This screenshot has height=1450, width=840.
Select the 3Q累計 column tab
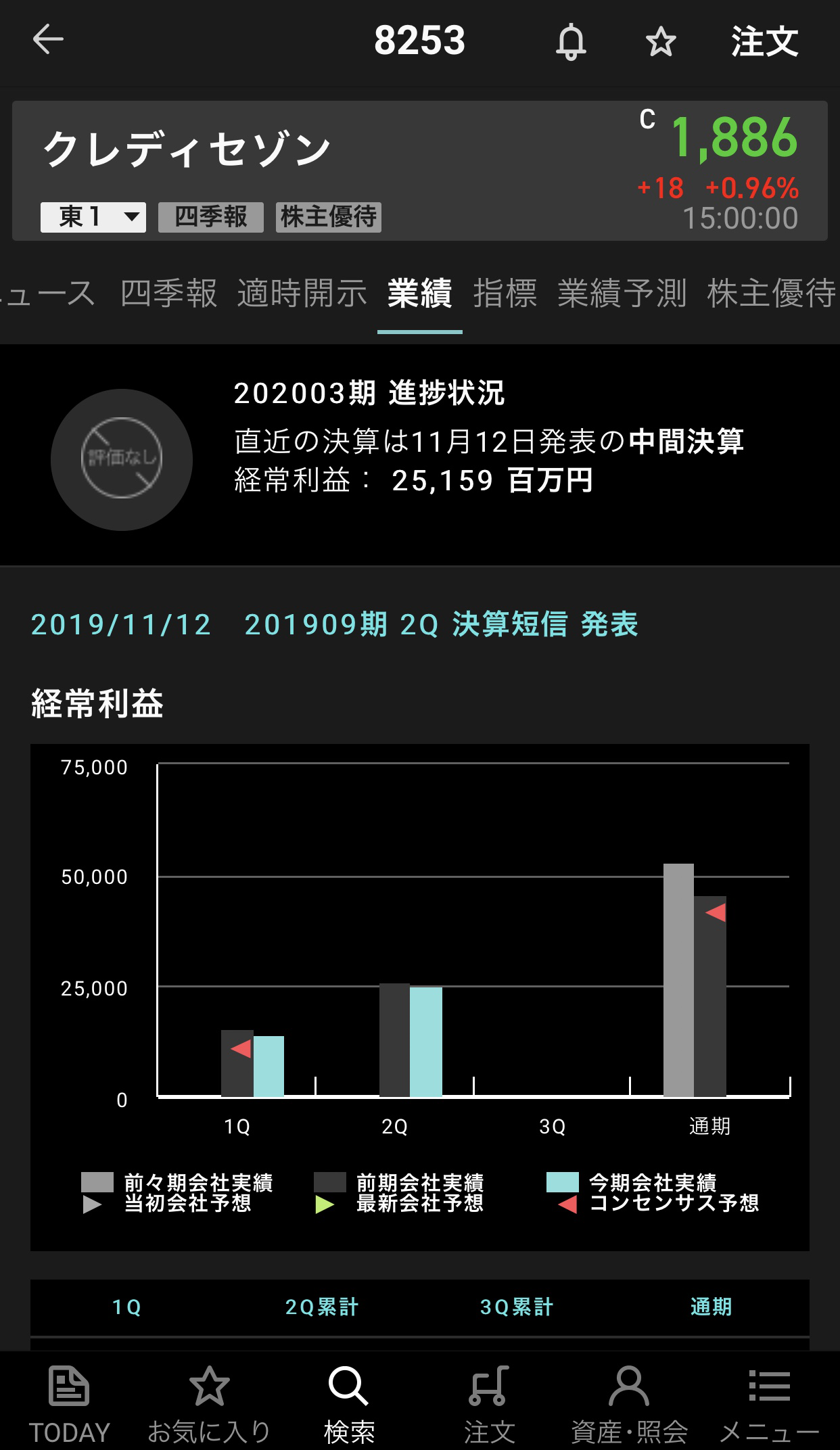tap(517, 1307)
